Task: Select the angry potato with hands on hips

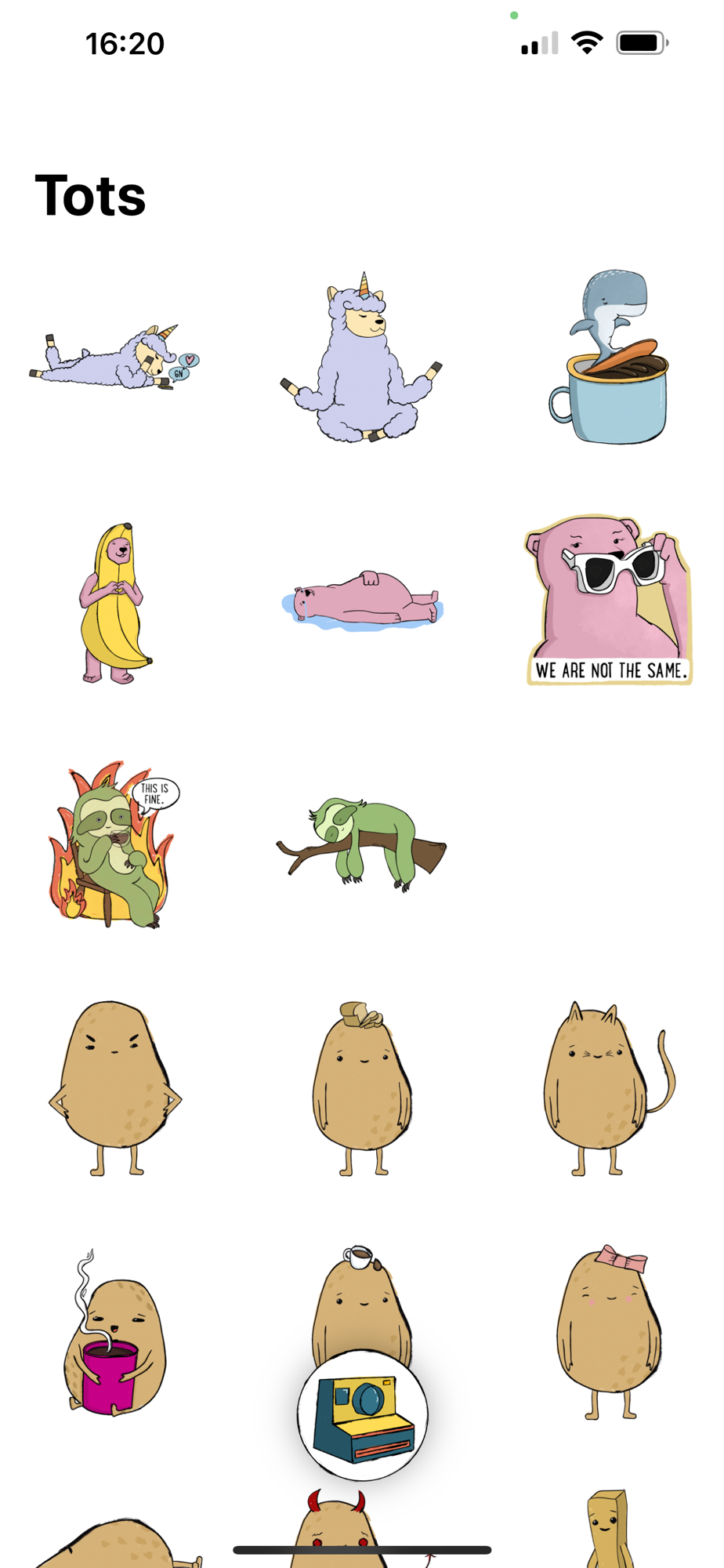Action: (114, 1088)
